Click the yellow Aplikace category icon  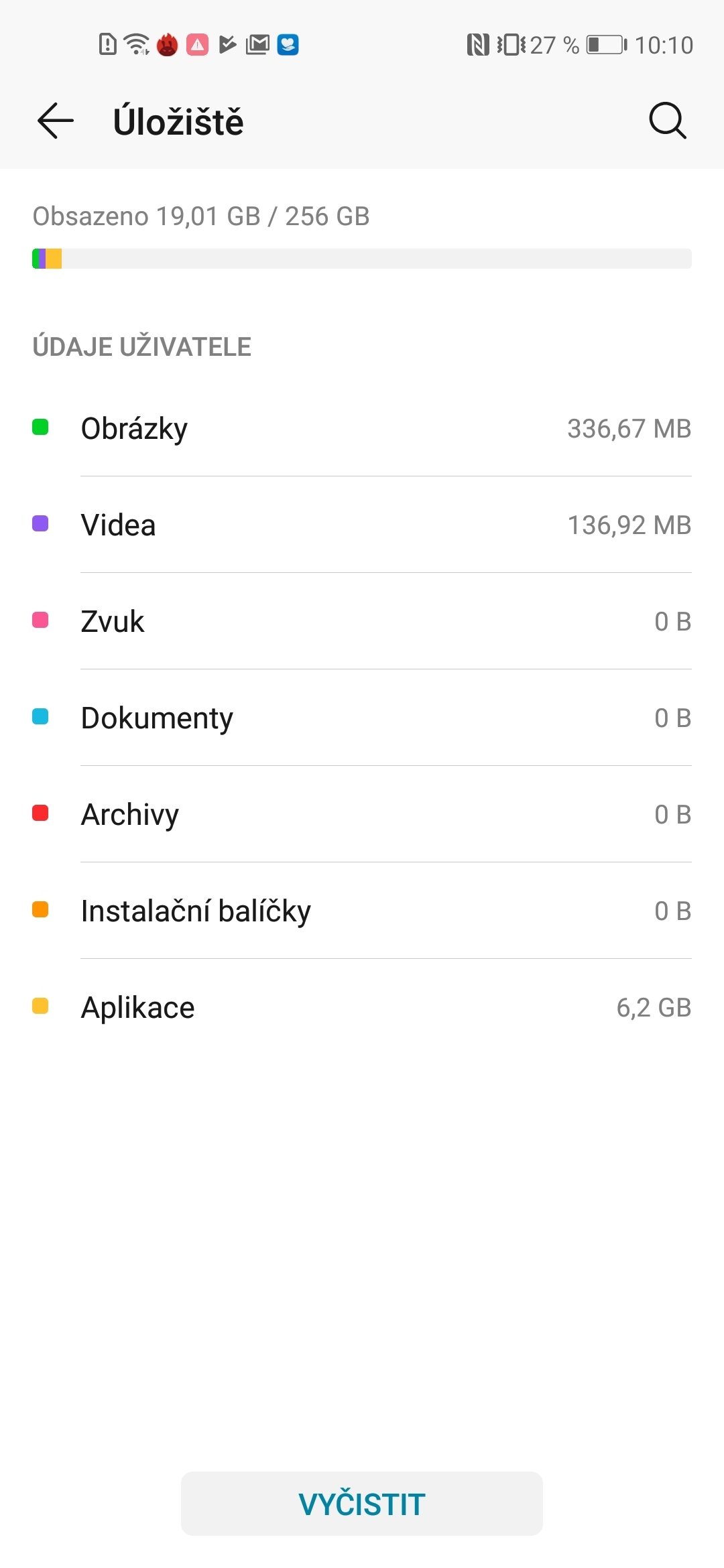point(40,1006)
